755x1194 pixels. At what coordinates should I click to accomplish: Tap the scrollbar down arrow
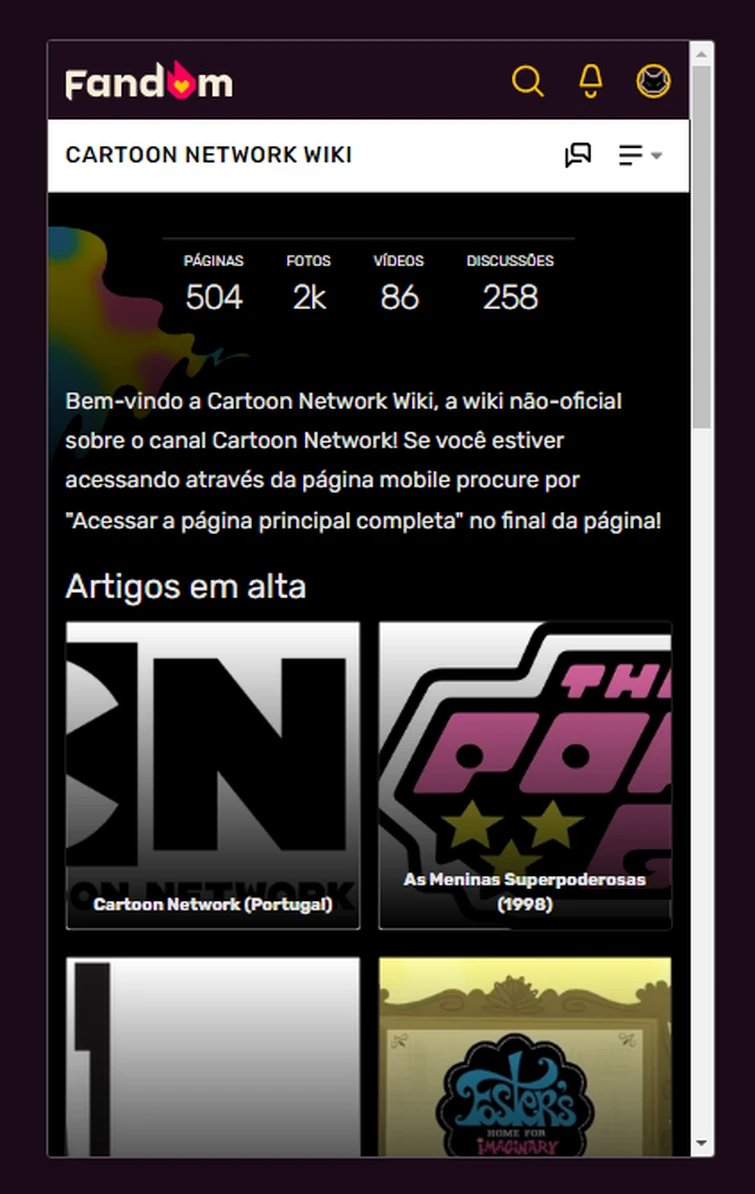(701, 1143)
